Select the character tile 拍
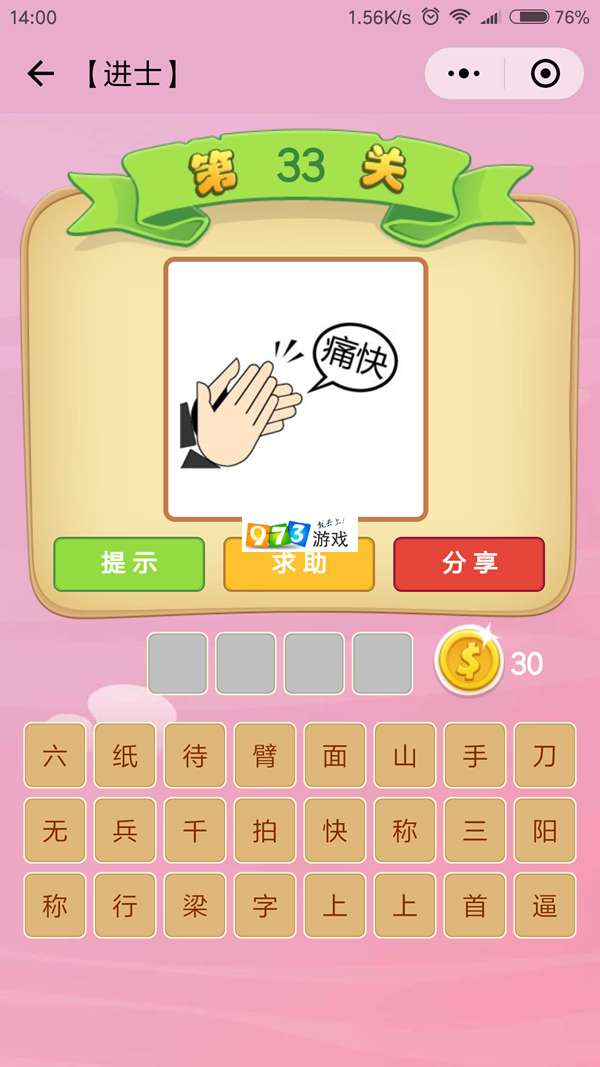Viewport: 600px width, 1067px height. pyautogui.click(x=265, y=831)
